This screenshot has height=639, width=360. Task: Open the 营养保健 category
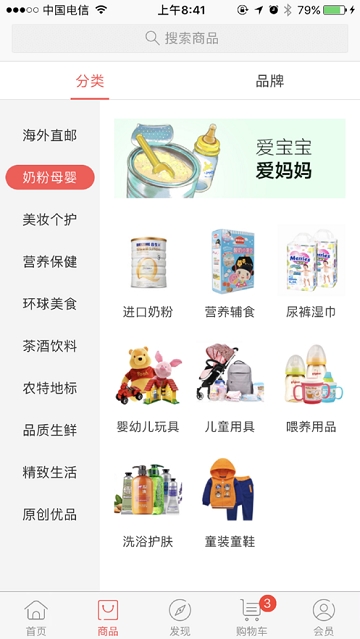coord(50,262)
